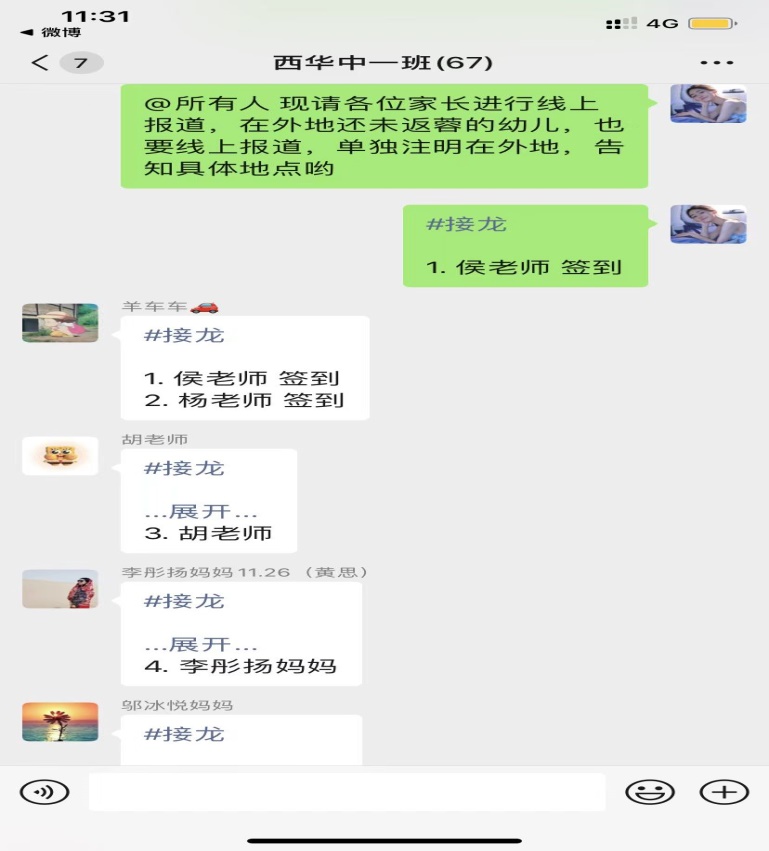Go back to the chat list
The width and height of the screenshot is (769, 851).
40,63
